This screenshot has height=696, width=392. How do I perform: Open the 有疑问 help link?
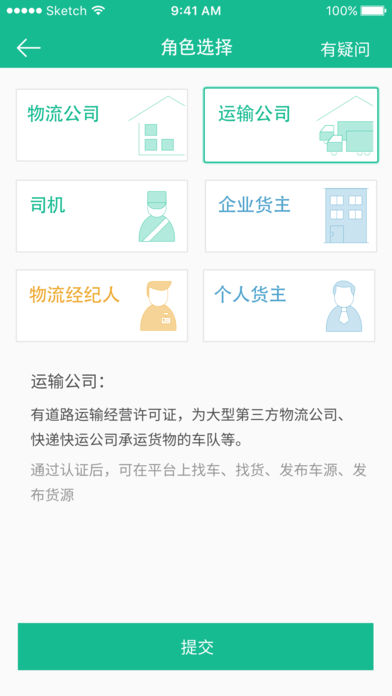click(345, 49)
